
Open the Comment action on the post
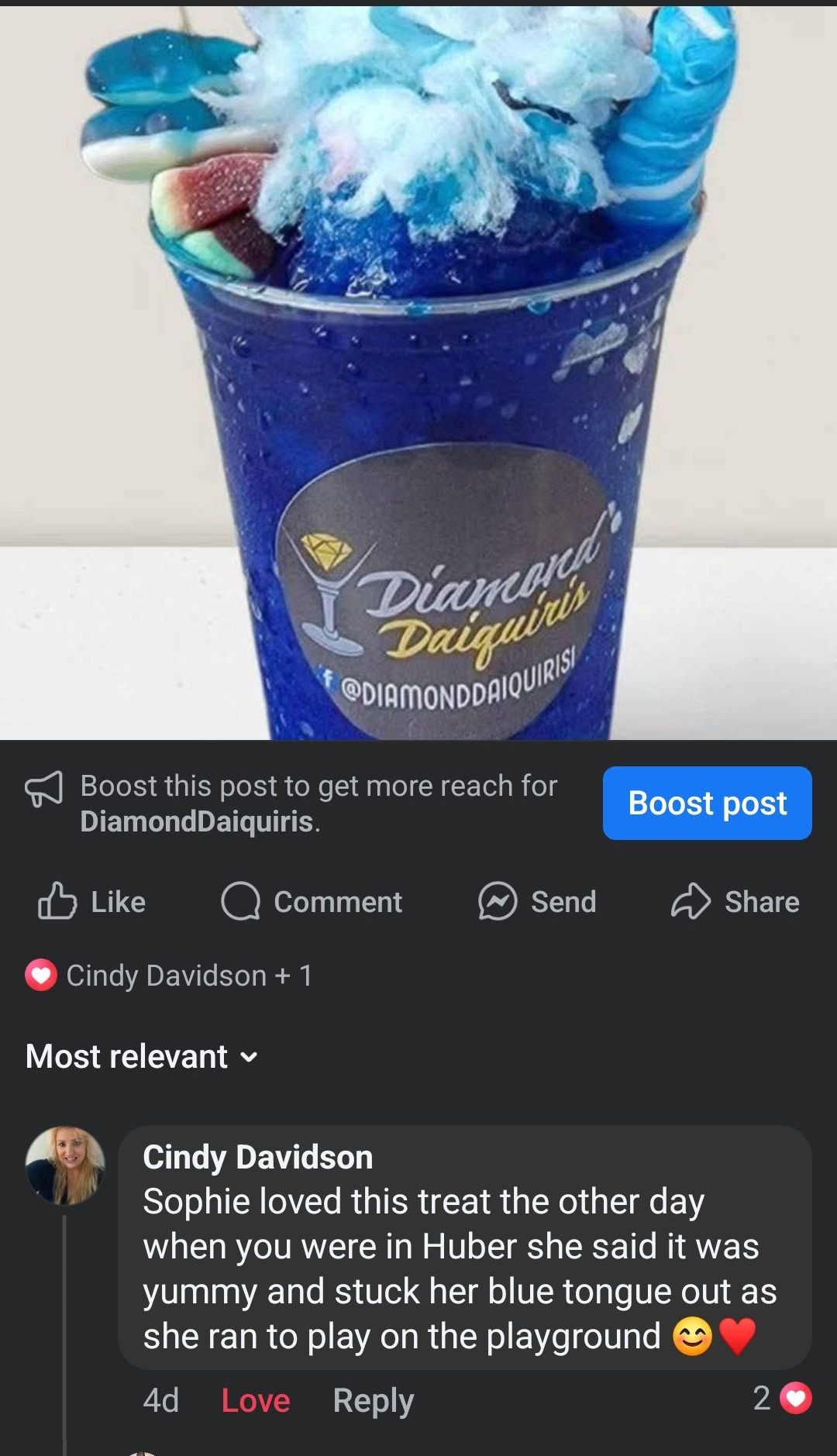(x=312, y=902)
